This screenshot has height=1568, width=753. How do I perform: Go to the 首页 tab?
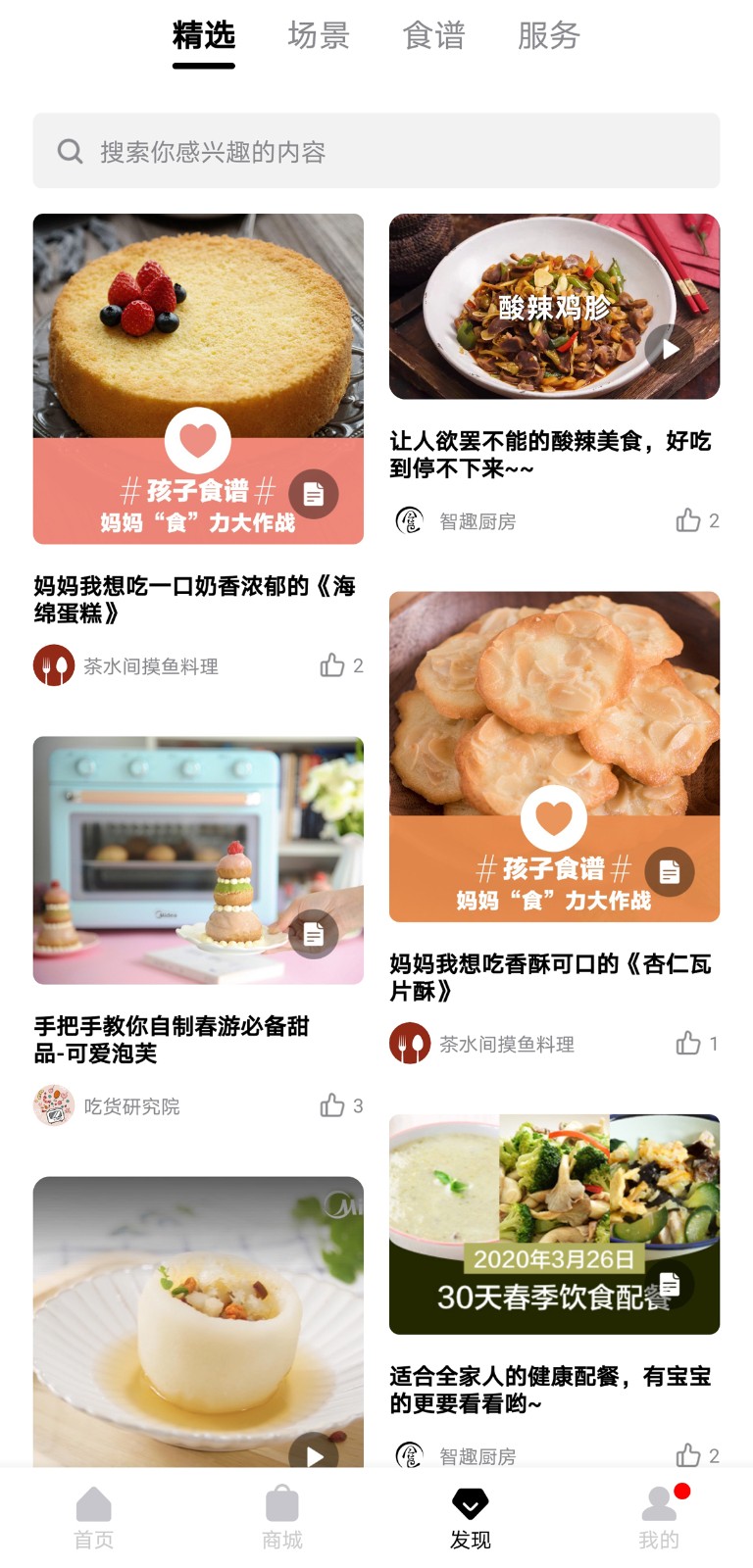pos(94,1517)
